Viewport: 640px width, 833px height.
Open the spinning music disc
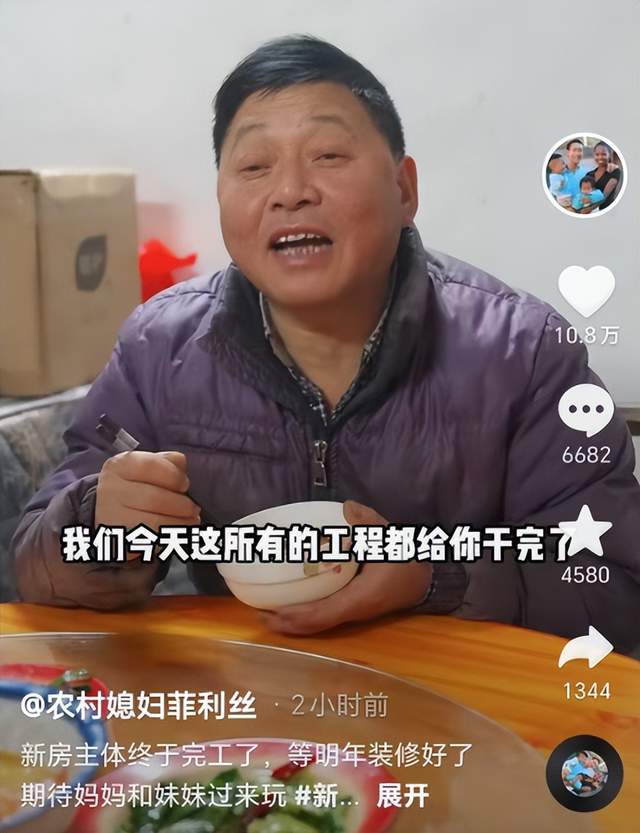585,773
